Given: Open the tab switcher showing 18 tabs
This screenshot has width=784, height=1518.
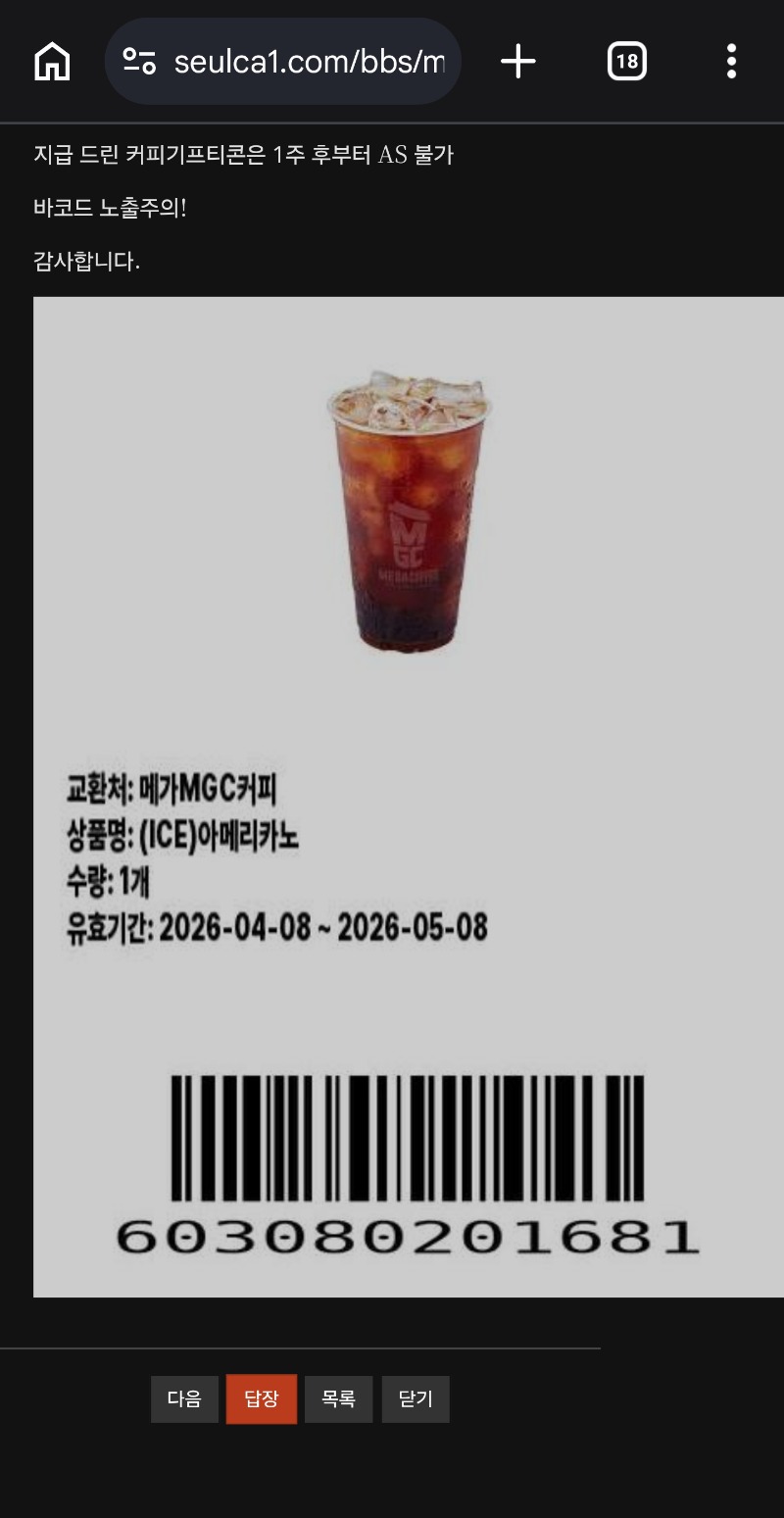Looking at the screenshot, I should [x=627, y=62].
